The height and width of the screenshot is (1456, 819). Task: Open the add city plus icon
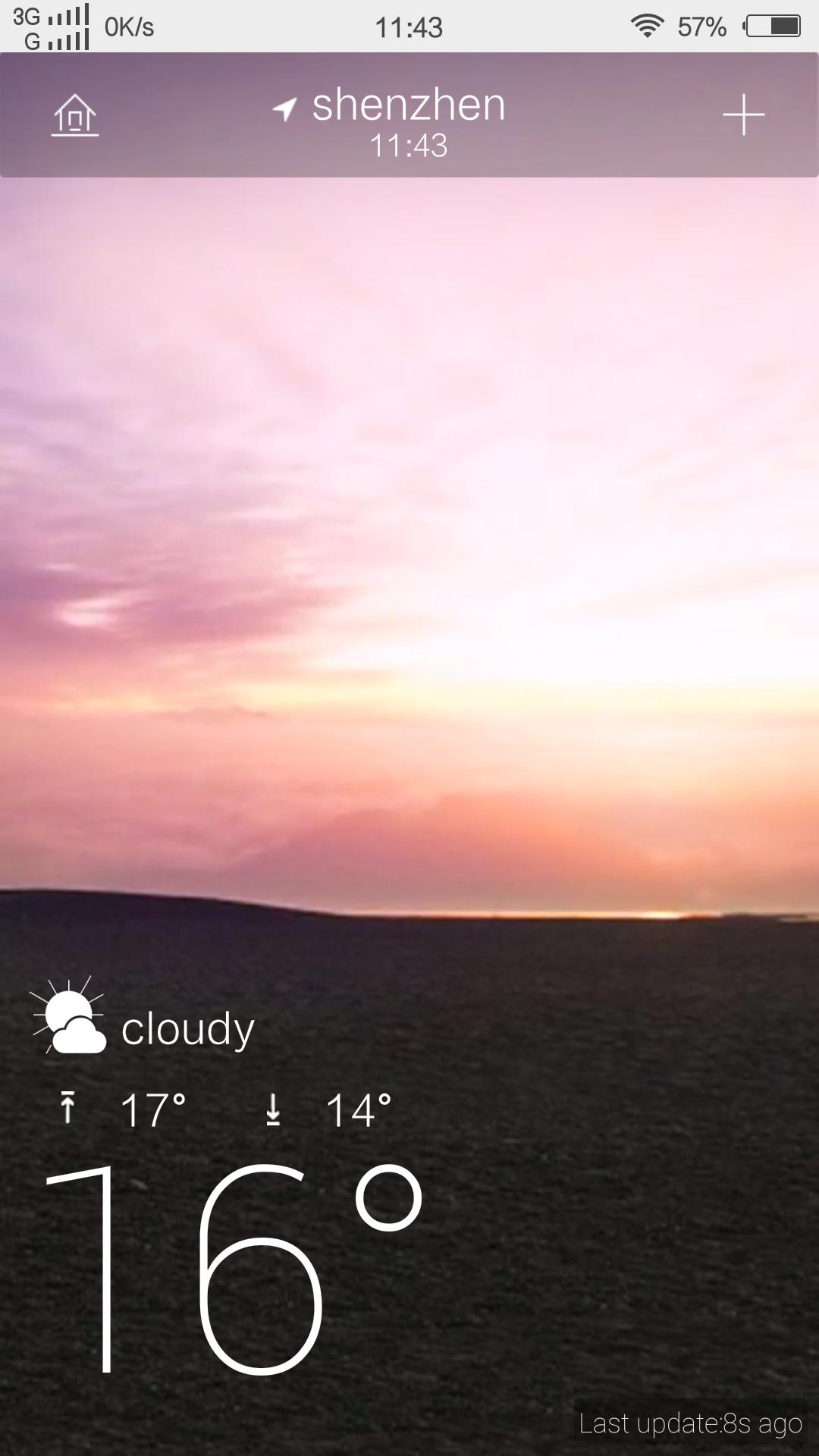point(743,114)
